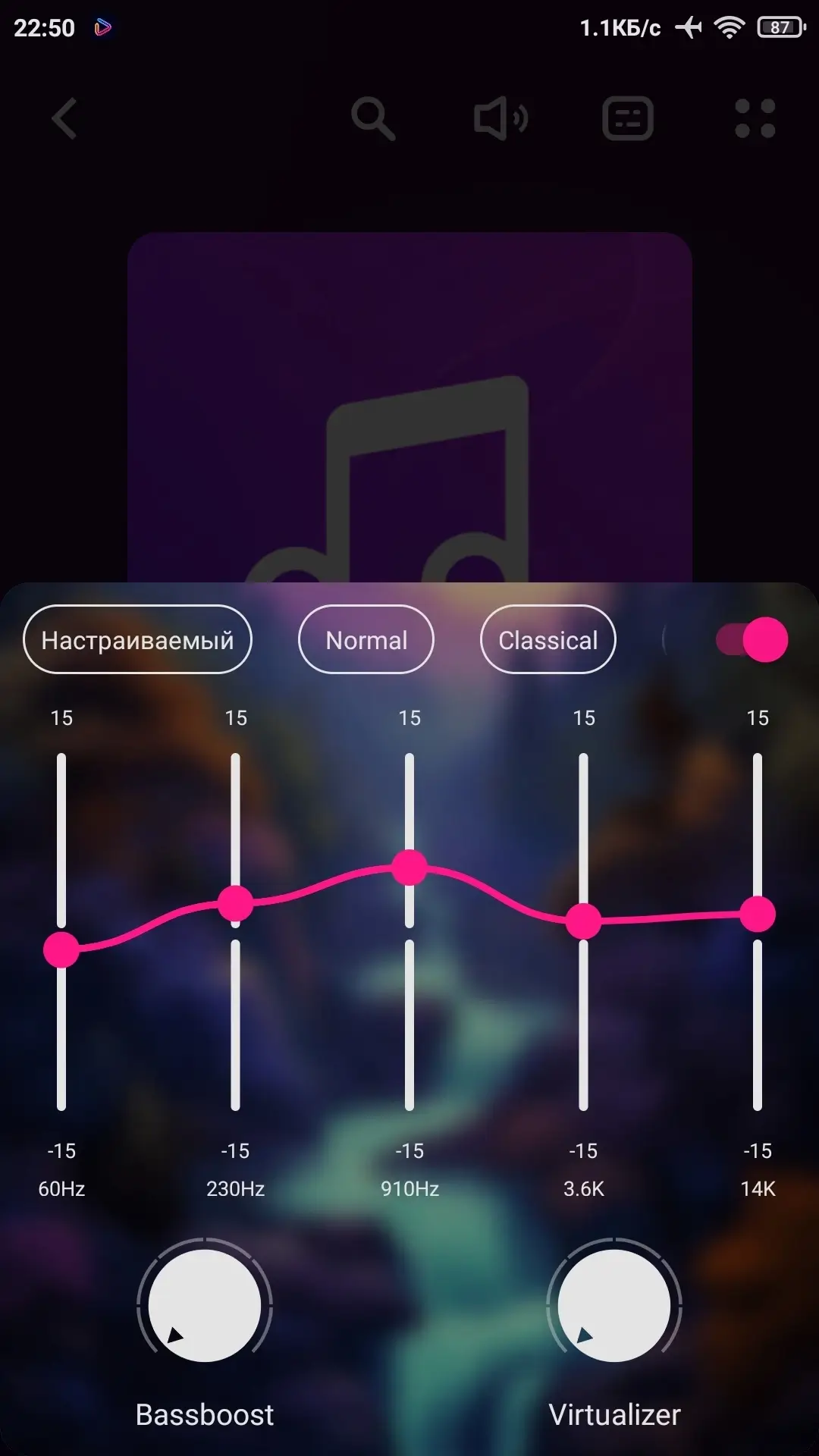Select the Настраиваемый preset
The height and width of the screenshot is (1456, 819).
point(137,640)
